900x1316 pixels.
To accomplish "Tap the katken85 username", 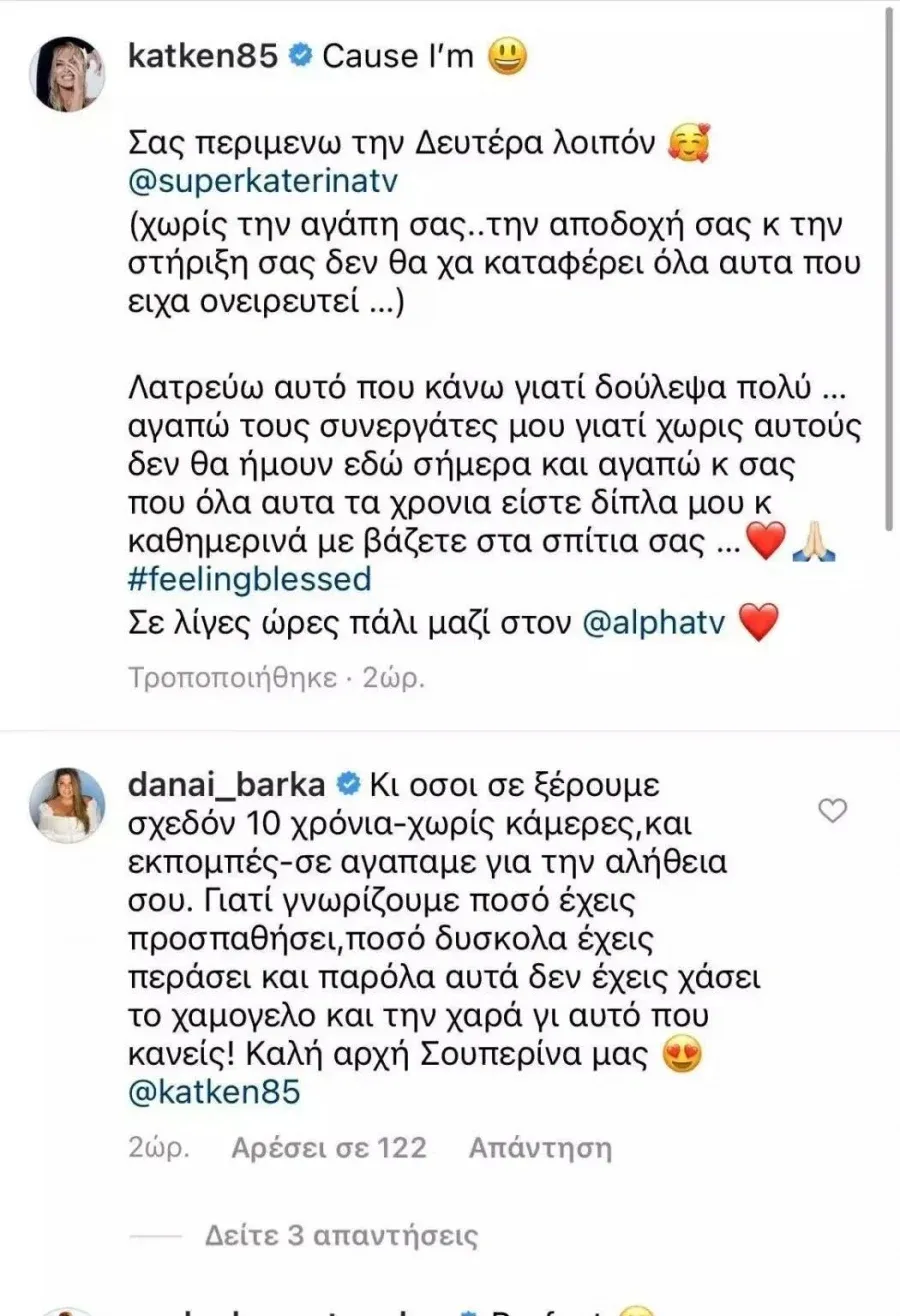I will [203, 57].
